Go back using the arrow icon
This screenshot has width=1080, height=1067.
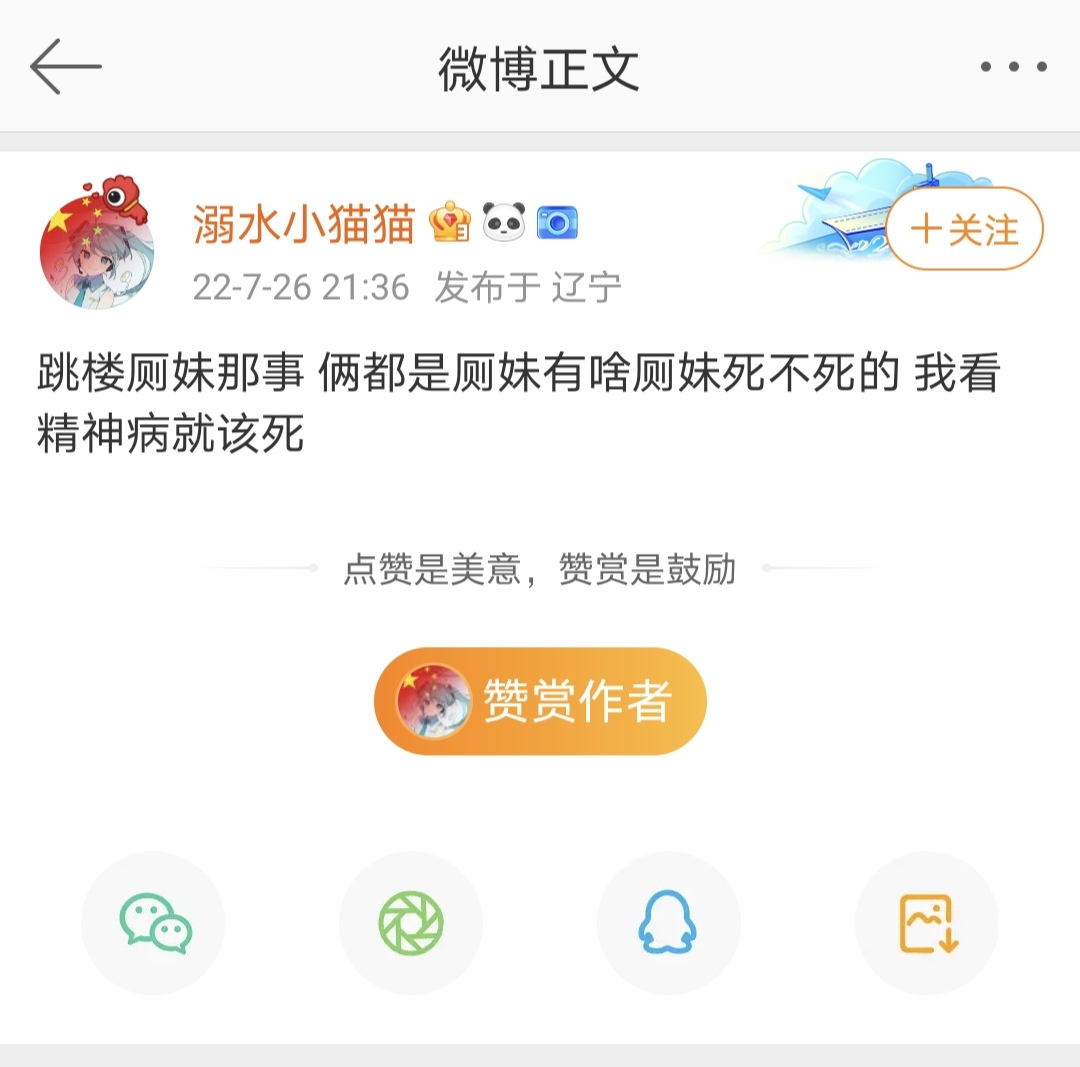tap(66, 67)
